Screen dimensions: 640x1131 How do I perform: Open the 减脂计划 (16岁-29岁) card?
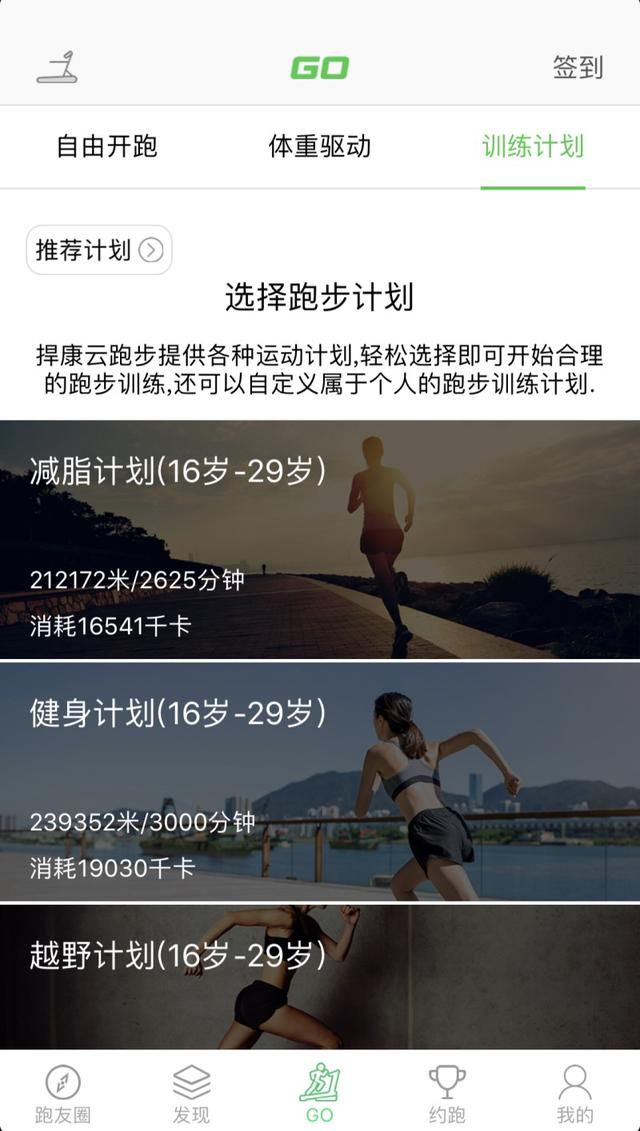(x=320, y=540)
